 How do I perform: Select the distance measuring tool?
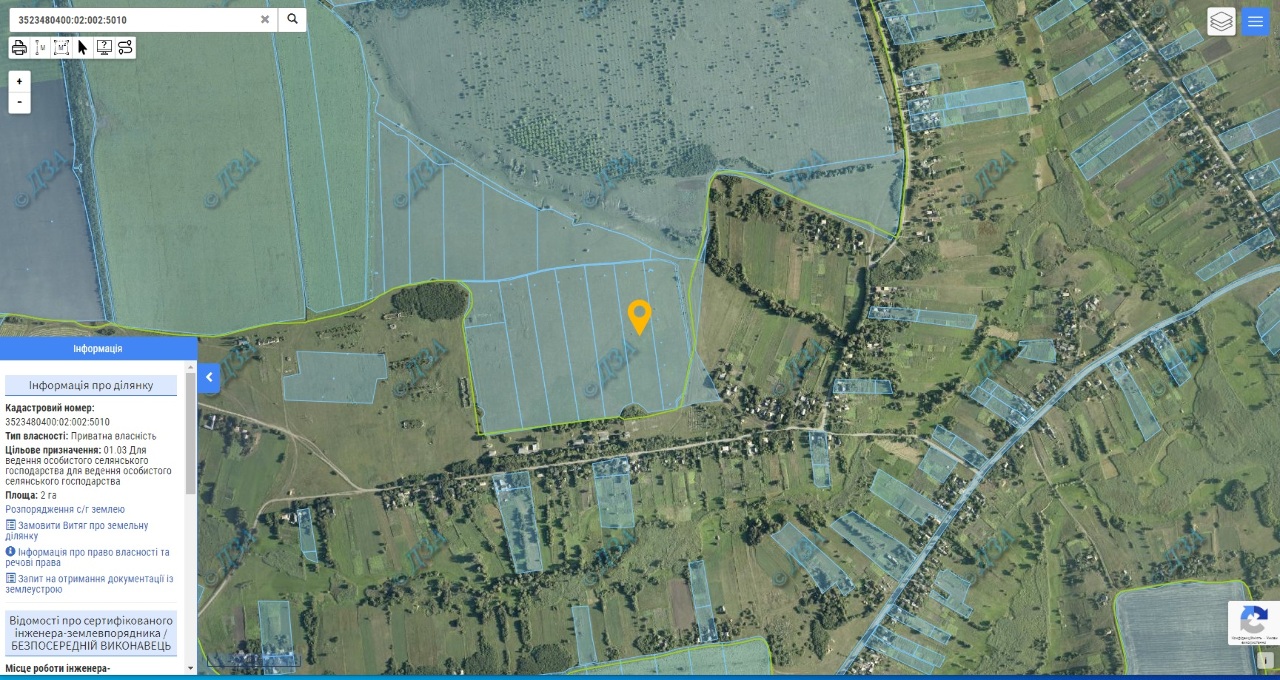pyautogui.click(x=41, y=47)
